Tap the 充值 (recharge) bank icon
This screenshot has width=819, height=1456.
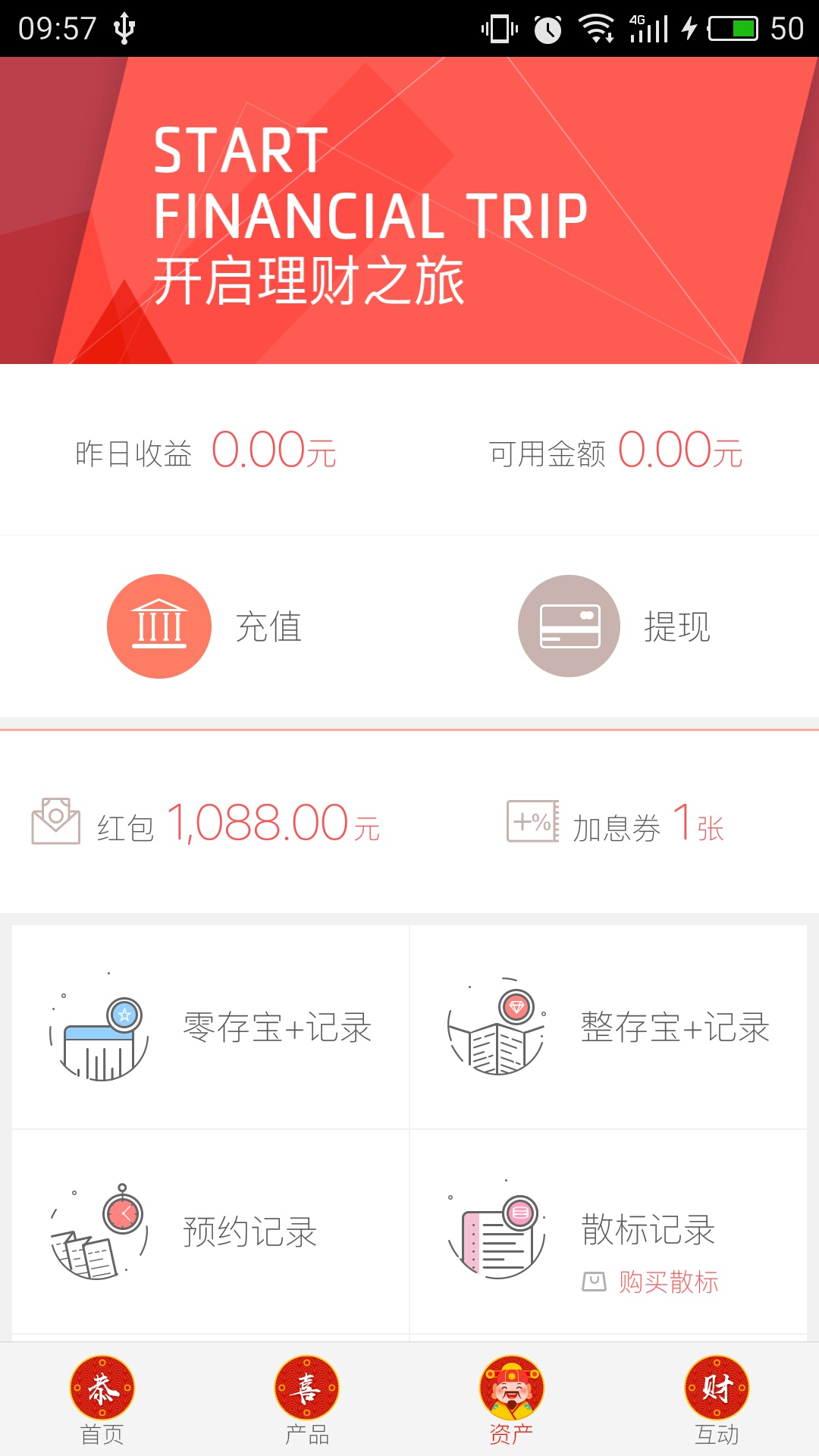[158, 626]
